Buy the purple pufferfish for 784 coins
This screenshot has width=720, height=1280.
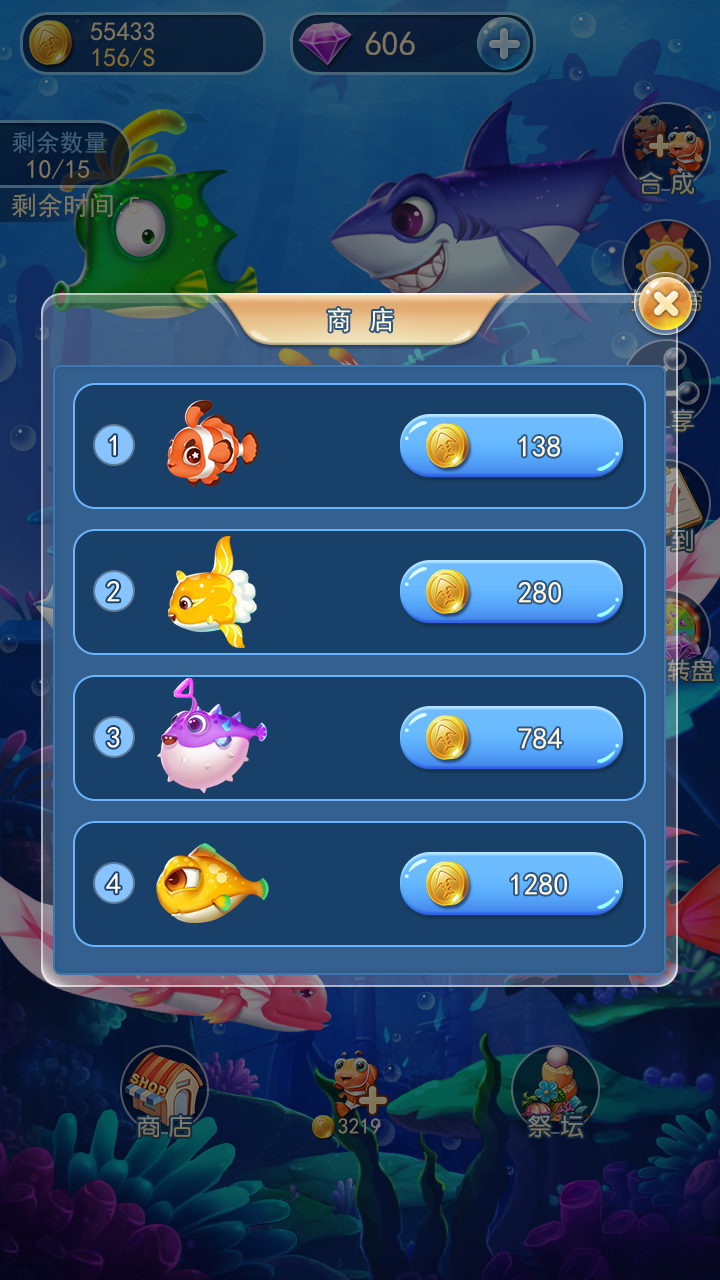(x=511, y=738)
